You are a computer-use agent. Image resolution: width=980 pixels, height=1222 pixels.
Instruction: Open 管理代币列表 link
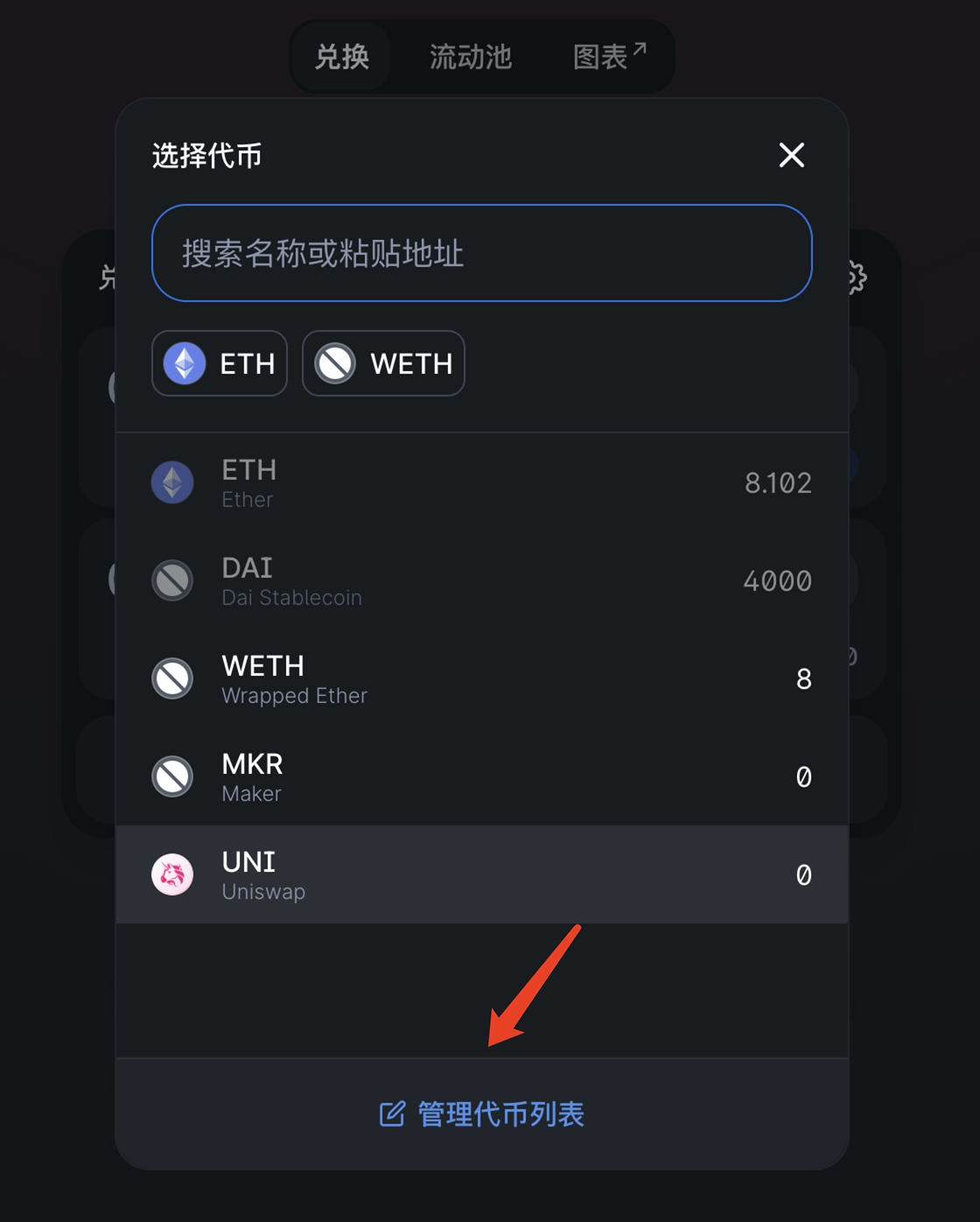pos(482,1113)
